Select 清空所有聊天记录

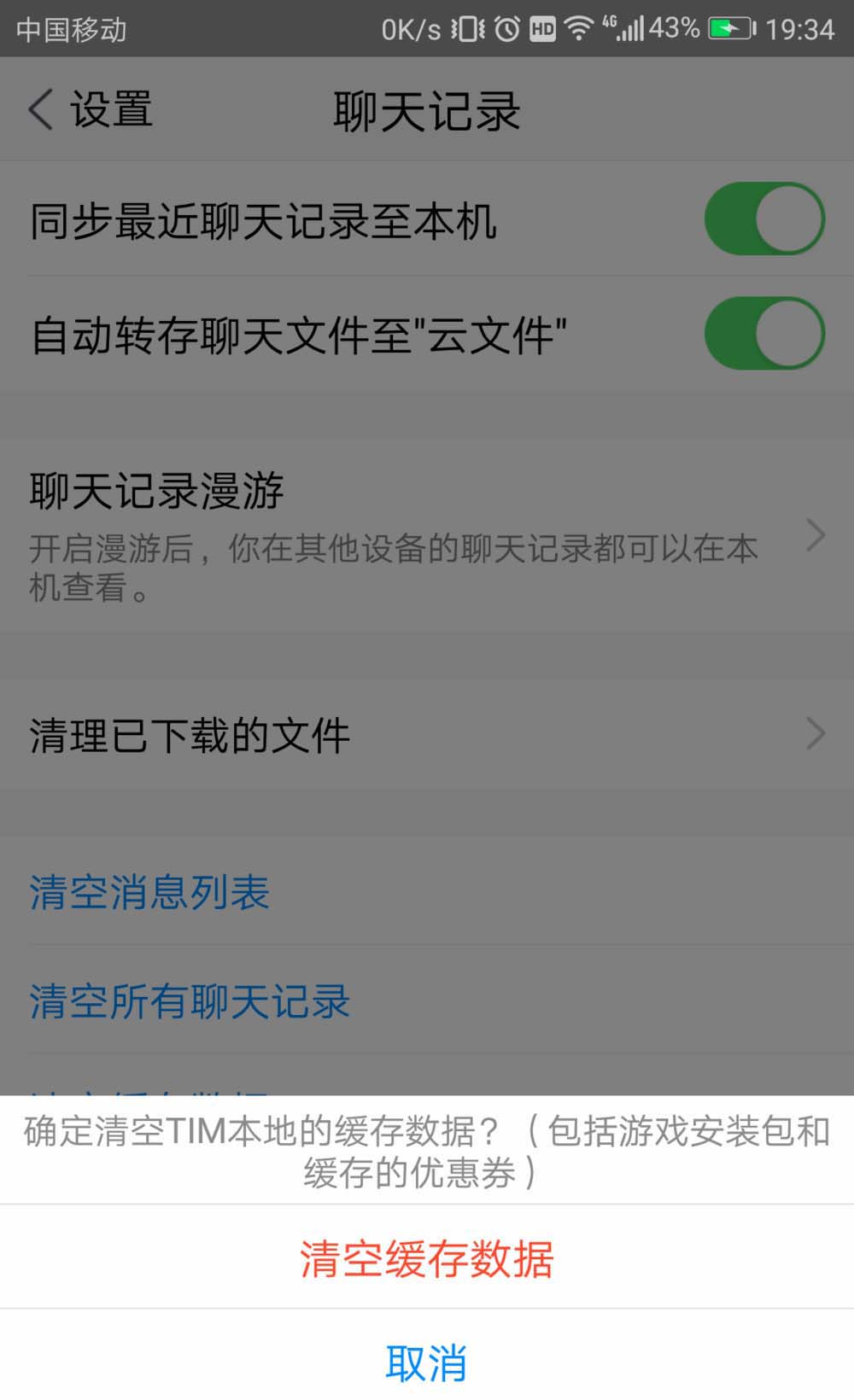click(190, 1000)
